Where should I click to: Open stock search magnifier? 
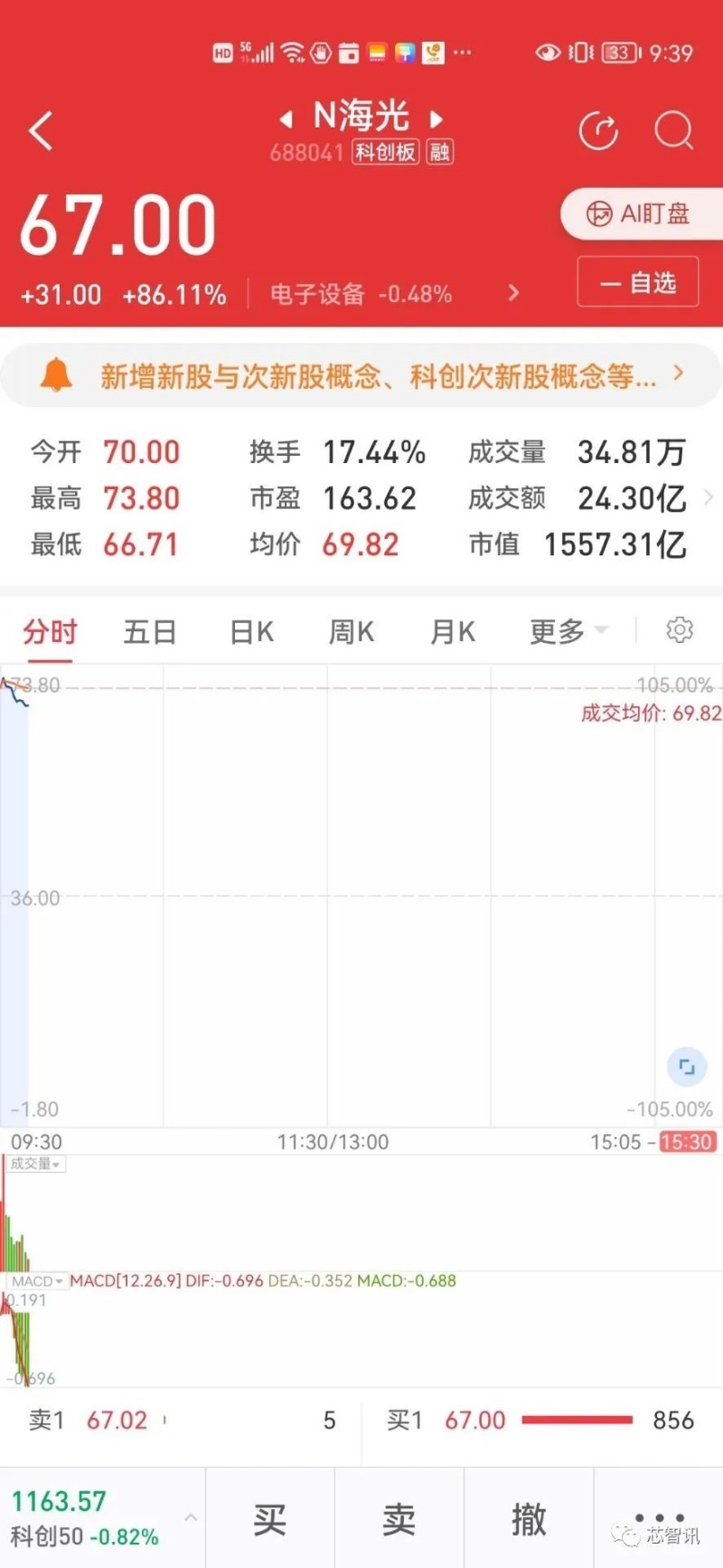point(673,131)
